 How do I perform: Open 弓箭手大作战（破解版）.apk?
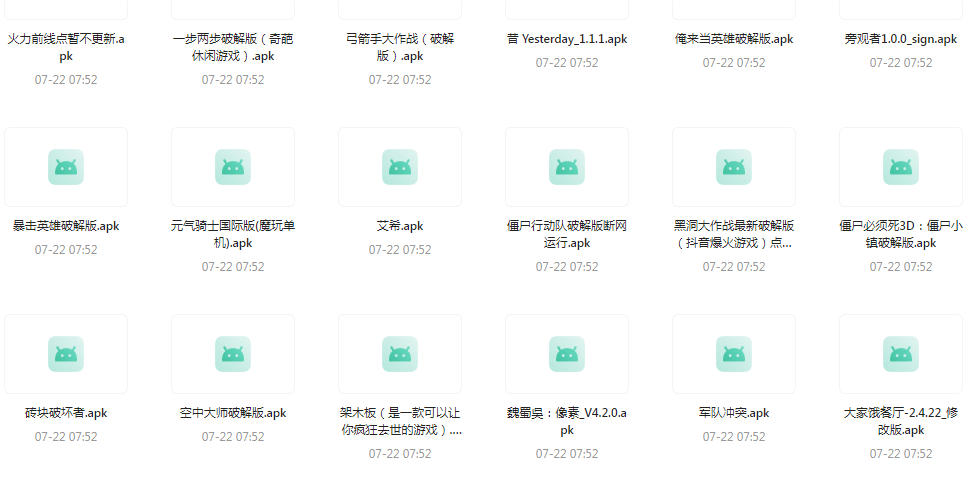[x=400, y=47]
